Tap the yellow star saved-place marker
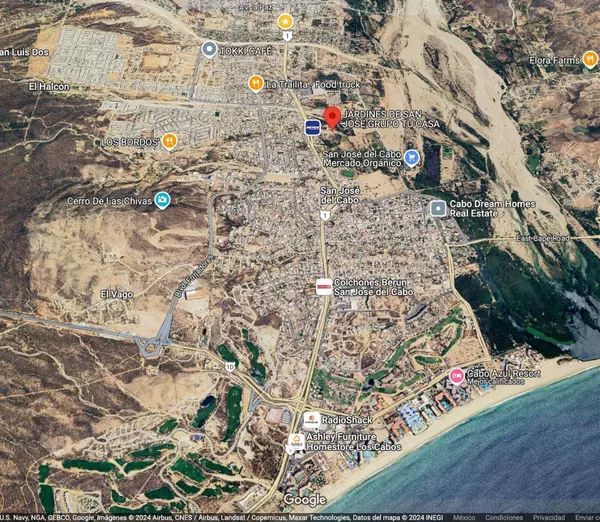Image resolution: width=600 pixels, height=522 pixels. [285, 21]
